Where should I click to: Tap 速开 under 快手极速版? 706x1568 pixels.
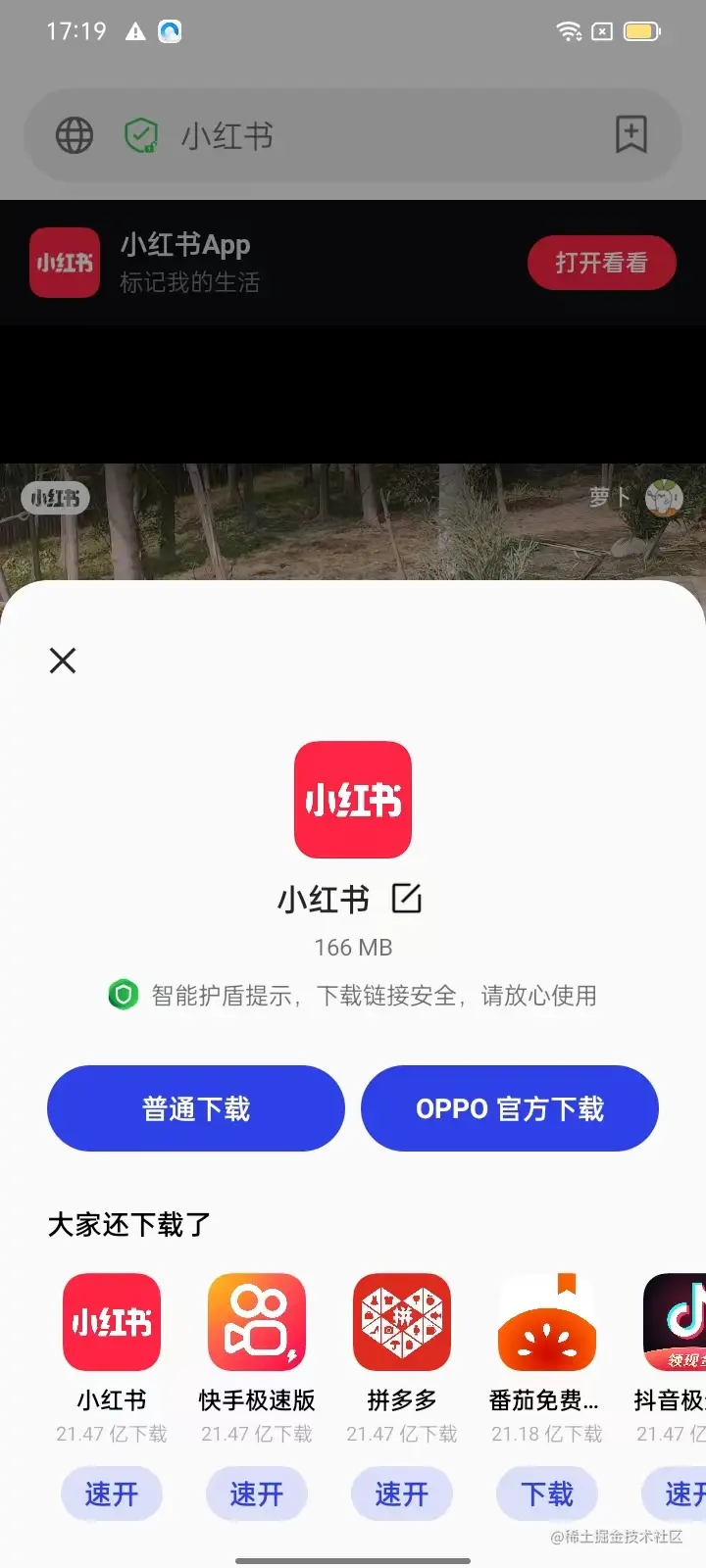(257, 1494)
